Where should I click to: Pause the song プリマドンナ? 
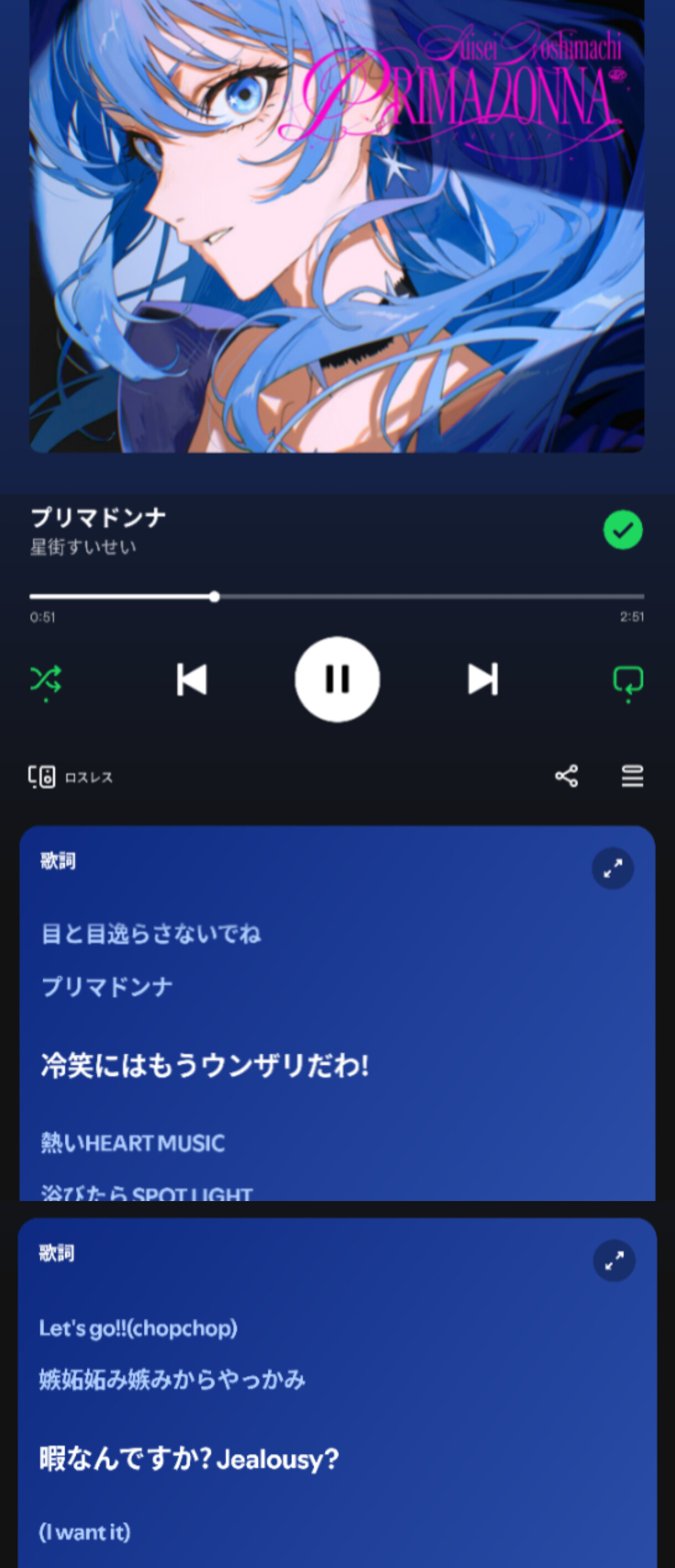(337, 679)
